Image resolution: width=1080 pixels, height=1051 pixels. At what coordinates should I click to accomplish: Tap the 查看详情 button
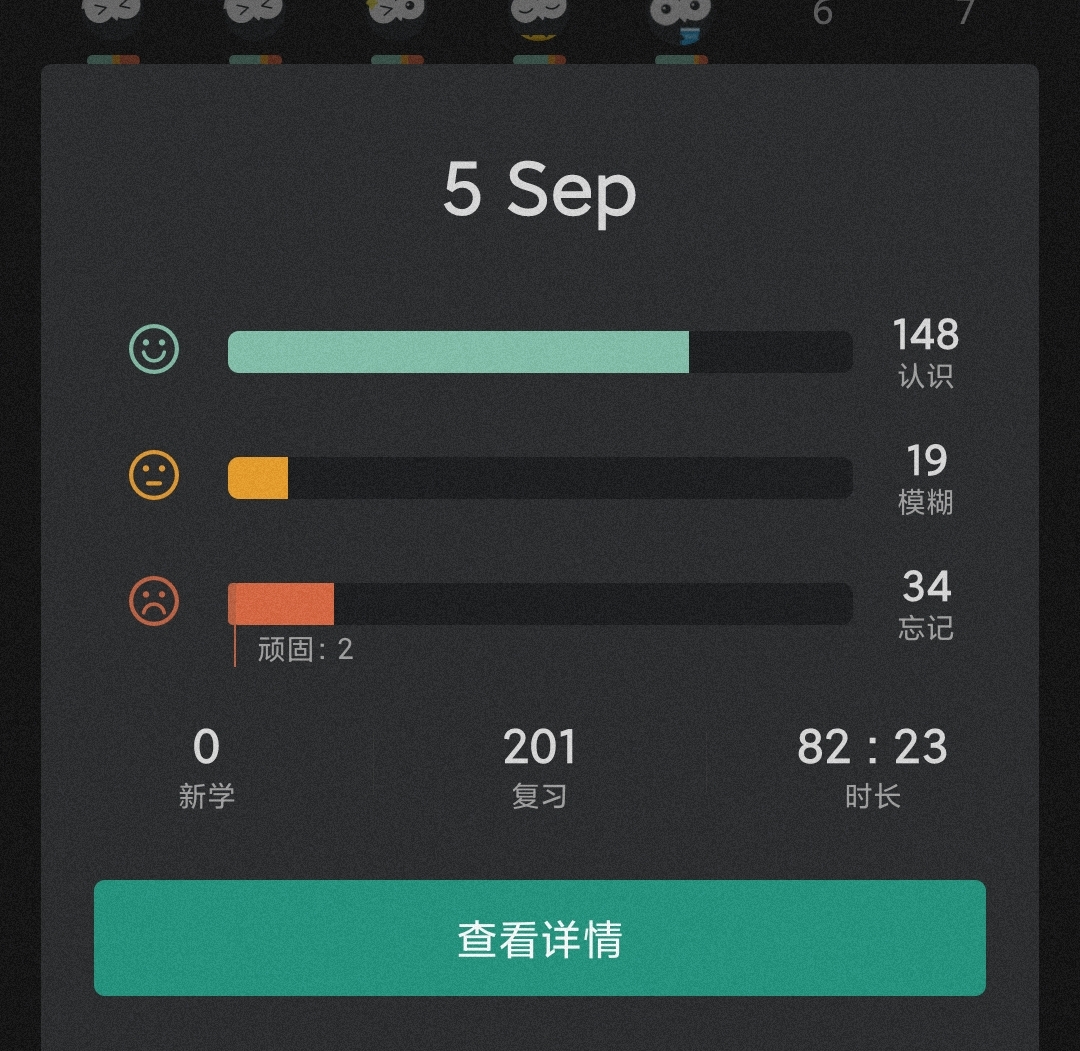coord(540,938)
